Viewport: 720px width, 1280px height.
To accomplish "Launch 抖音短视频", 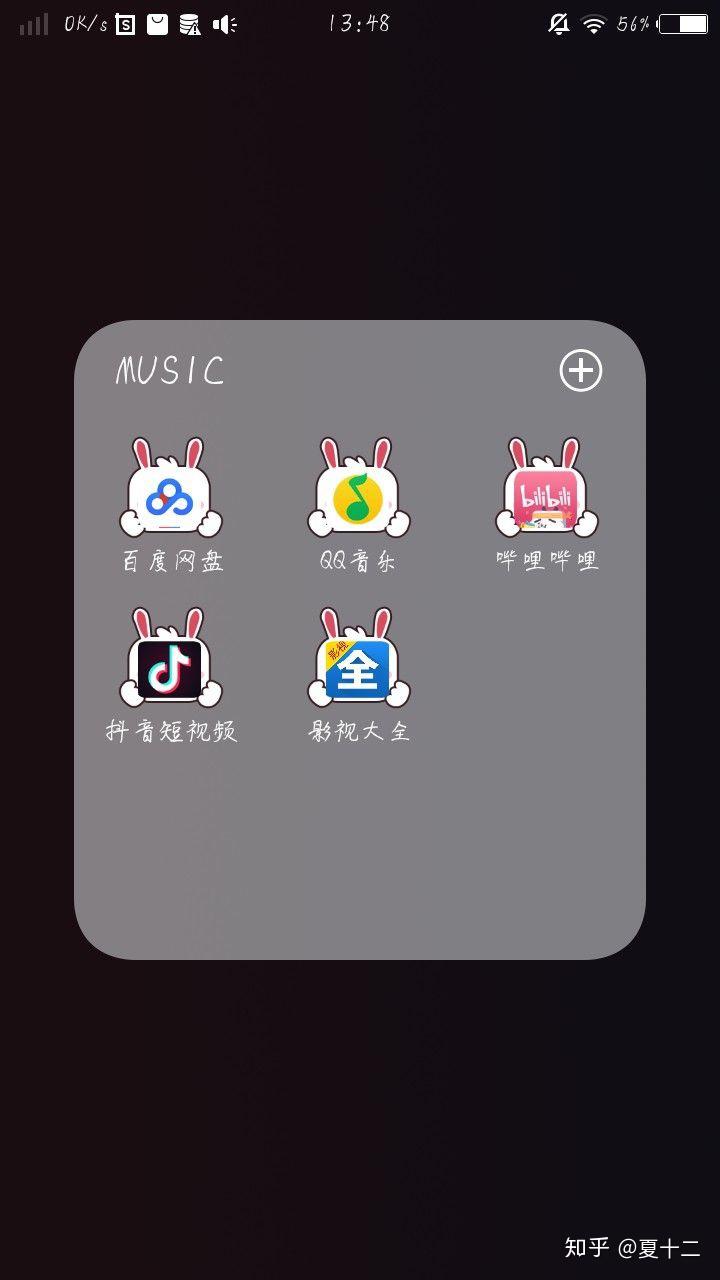I will click(171, 658).
